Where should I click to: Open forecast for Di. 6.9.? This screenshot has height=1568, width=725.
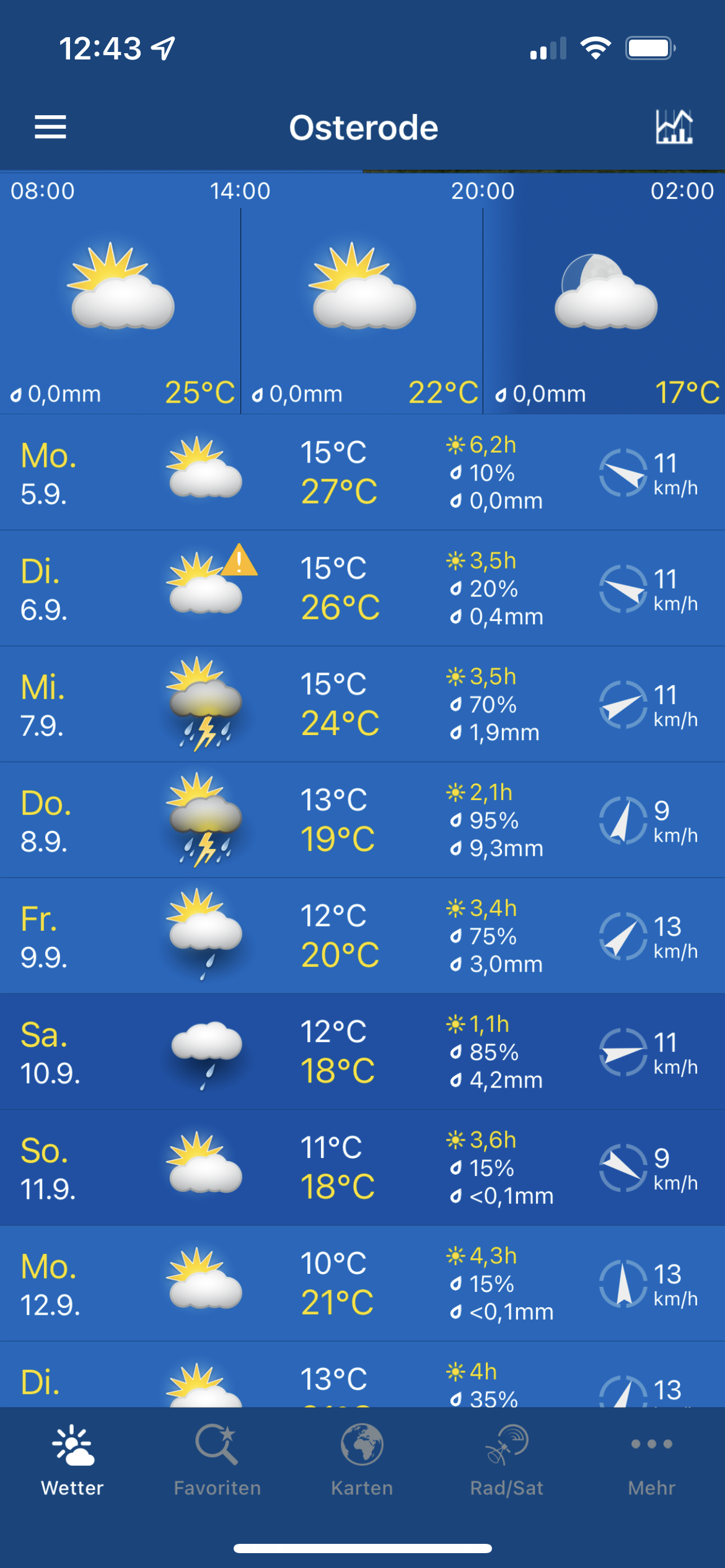(362, 588)
